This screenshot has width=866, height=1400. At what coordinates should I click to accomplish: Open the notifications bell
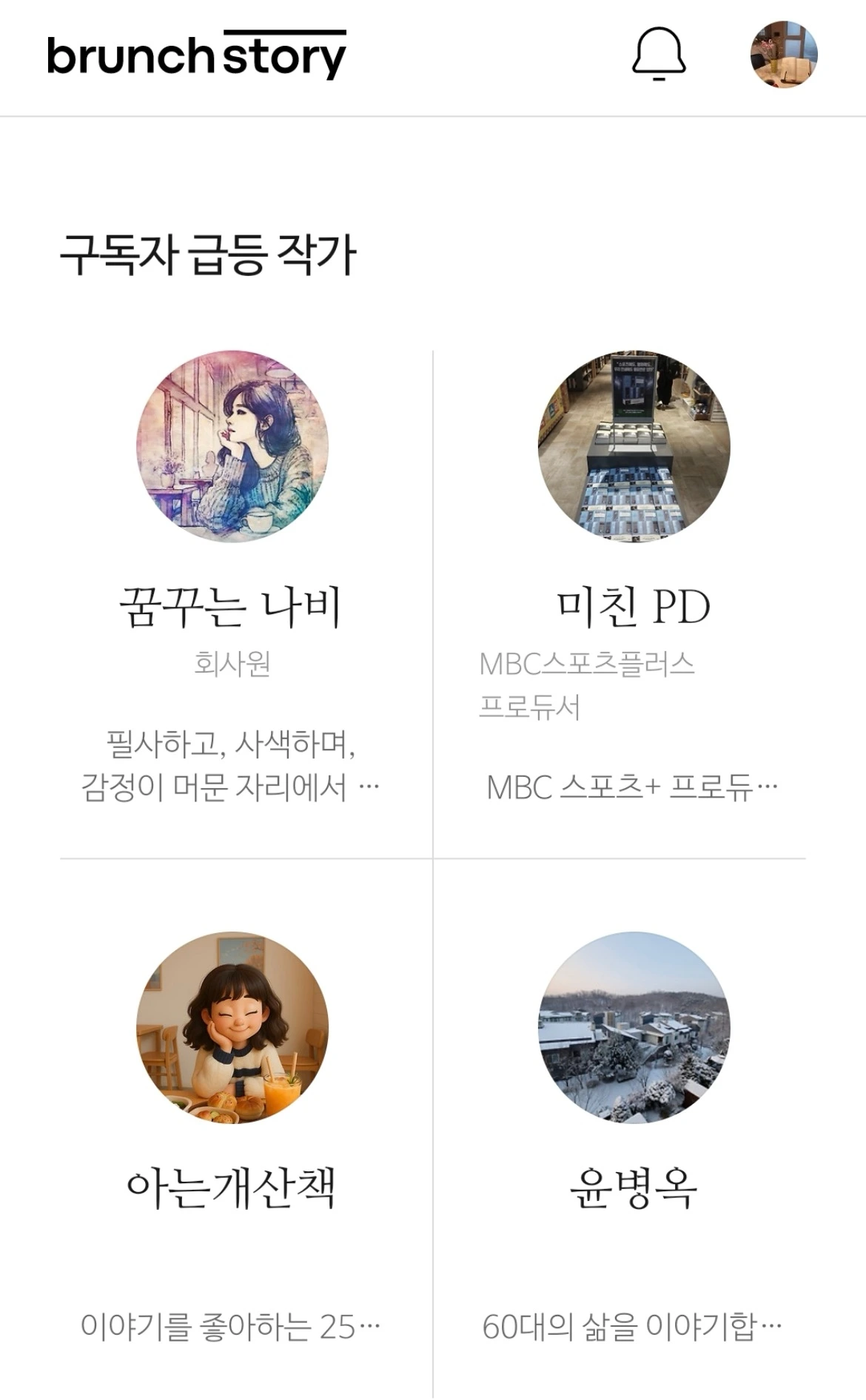coord(658,54)
